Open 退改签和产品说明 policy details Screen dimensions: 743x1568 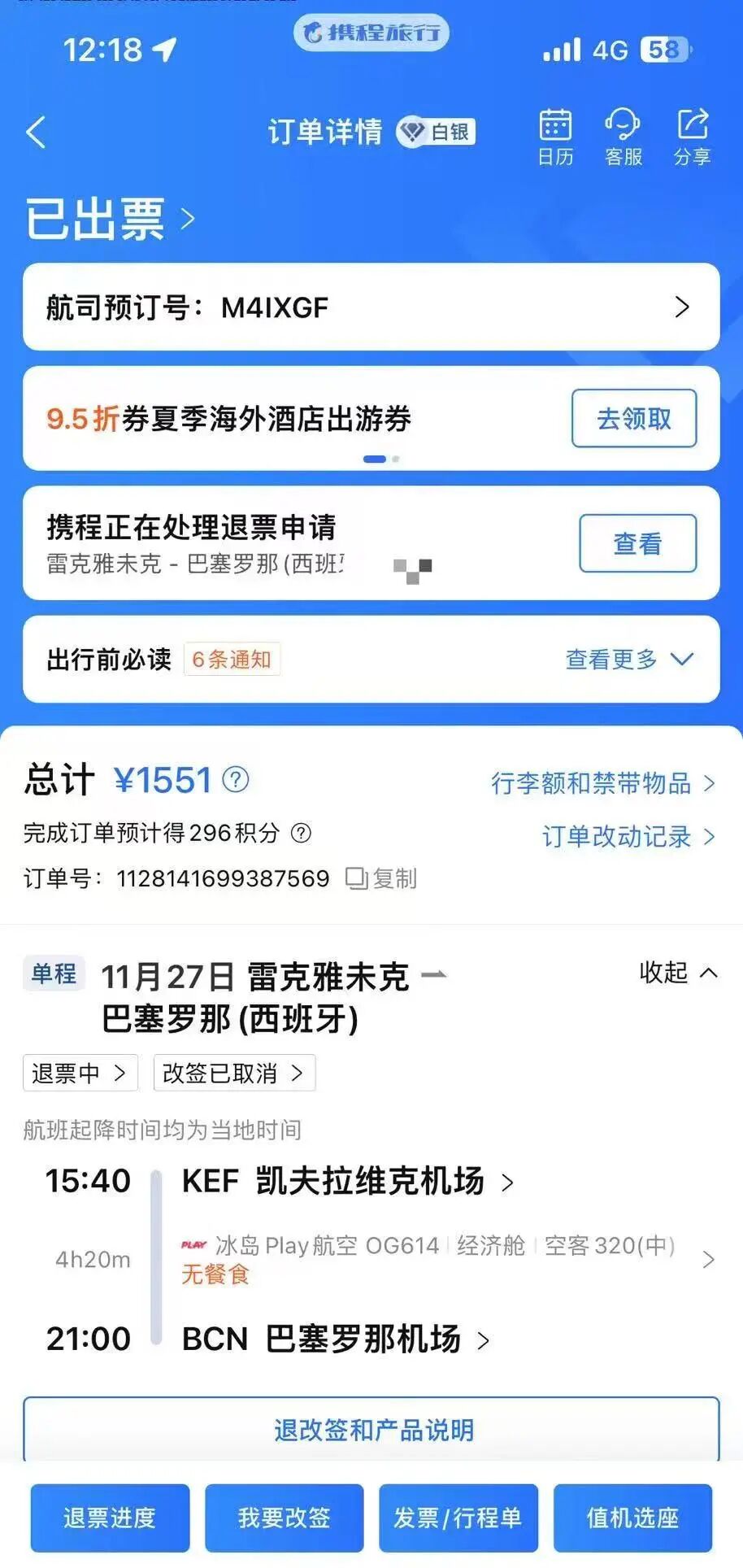click(371, 1430)
